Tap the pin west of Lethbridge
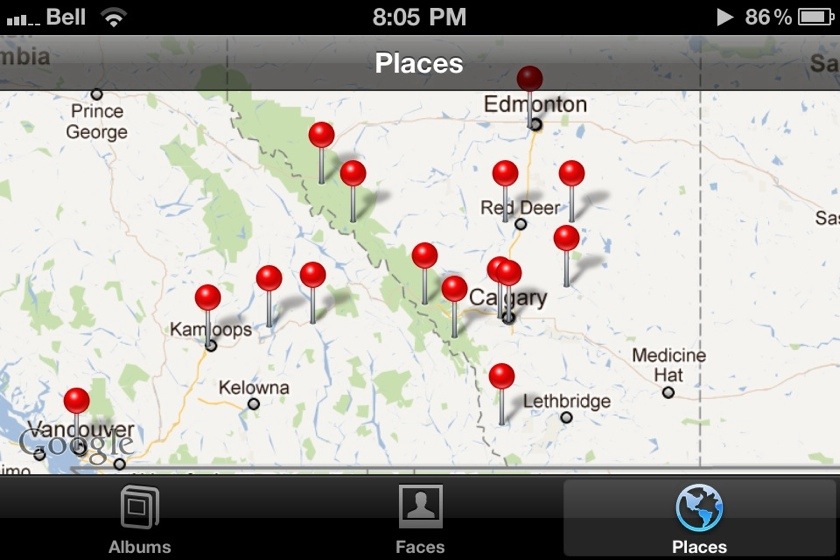 click(502, 377)
